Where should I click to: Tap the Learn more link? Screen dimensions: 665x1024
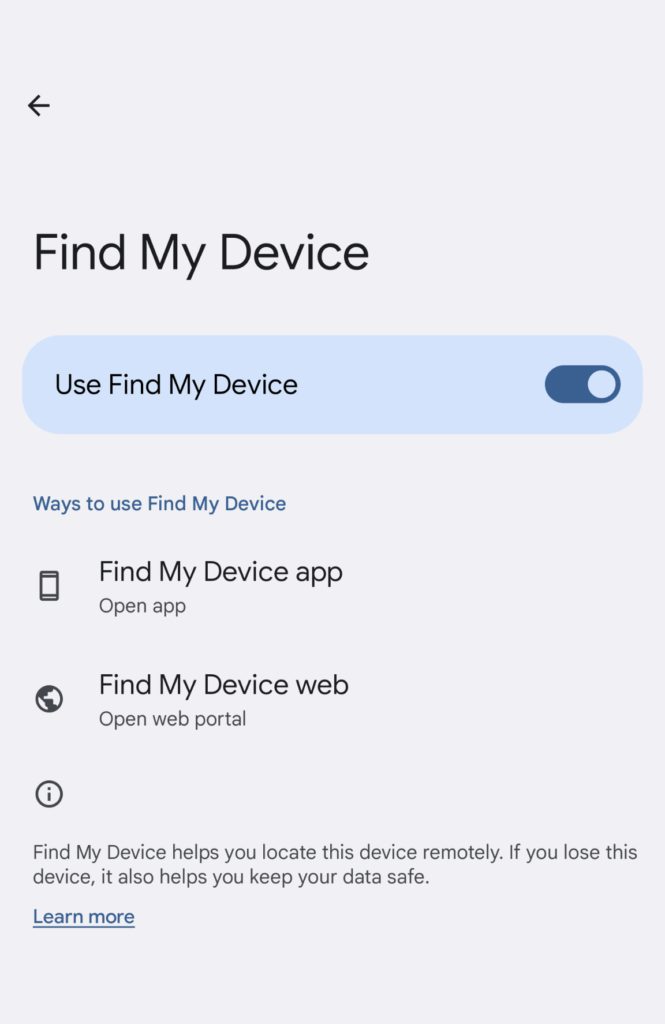click(x=84, y=917)
